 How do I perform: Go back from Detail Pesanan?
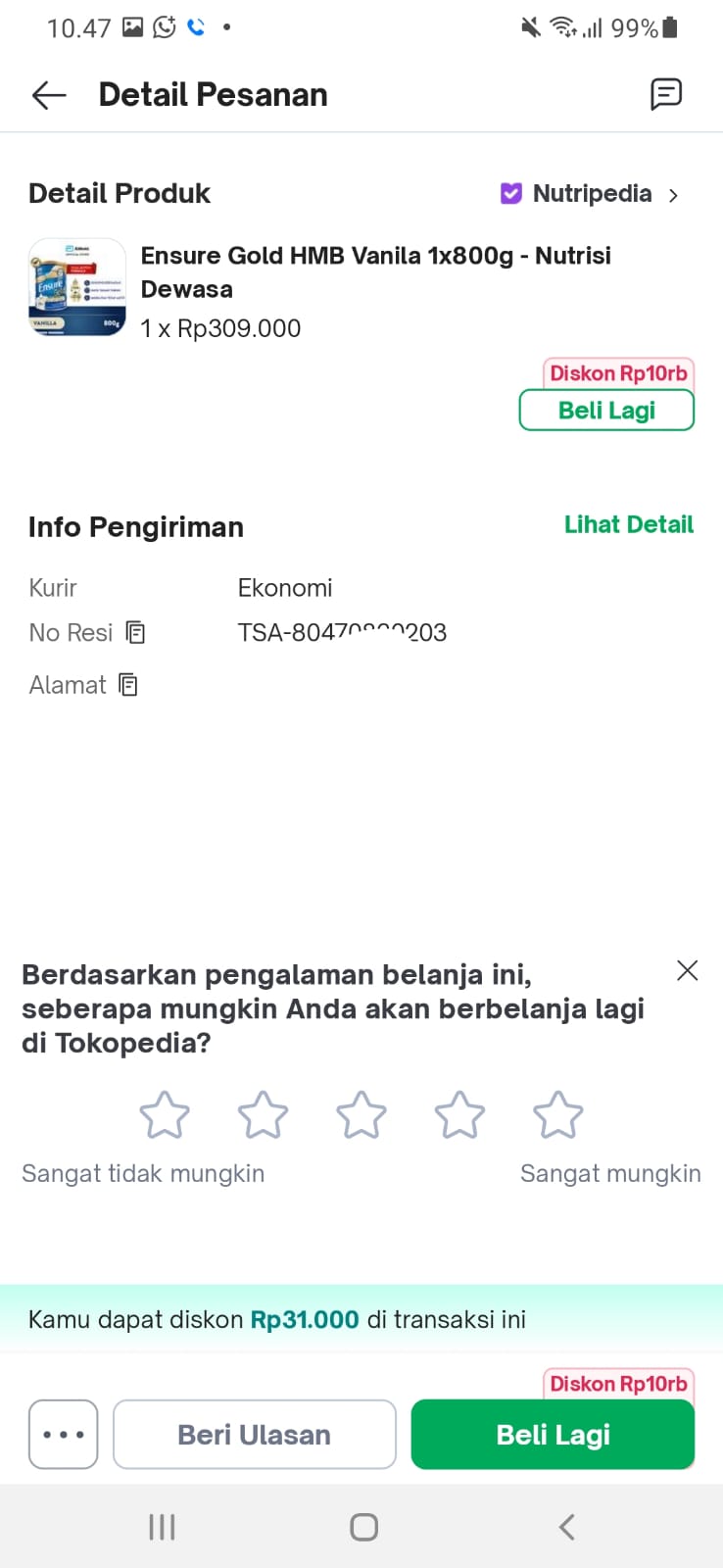coord(48,95)
